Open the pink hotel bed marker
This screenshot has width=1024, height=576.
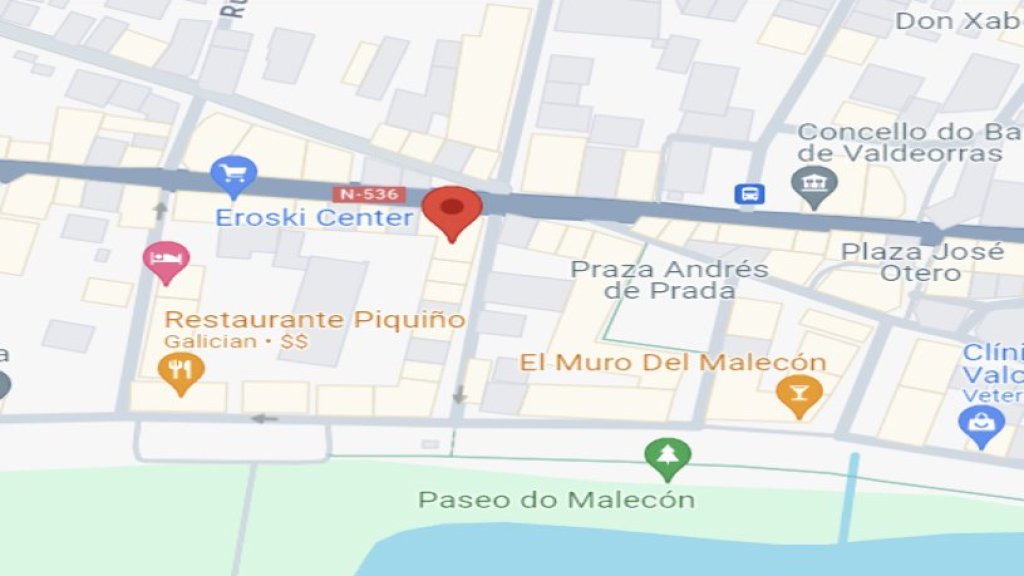click(x=166, y=261)
